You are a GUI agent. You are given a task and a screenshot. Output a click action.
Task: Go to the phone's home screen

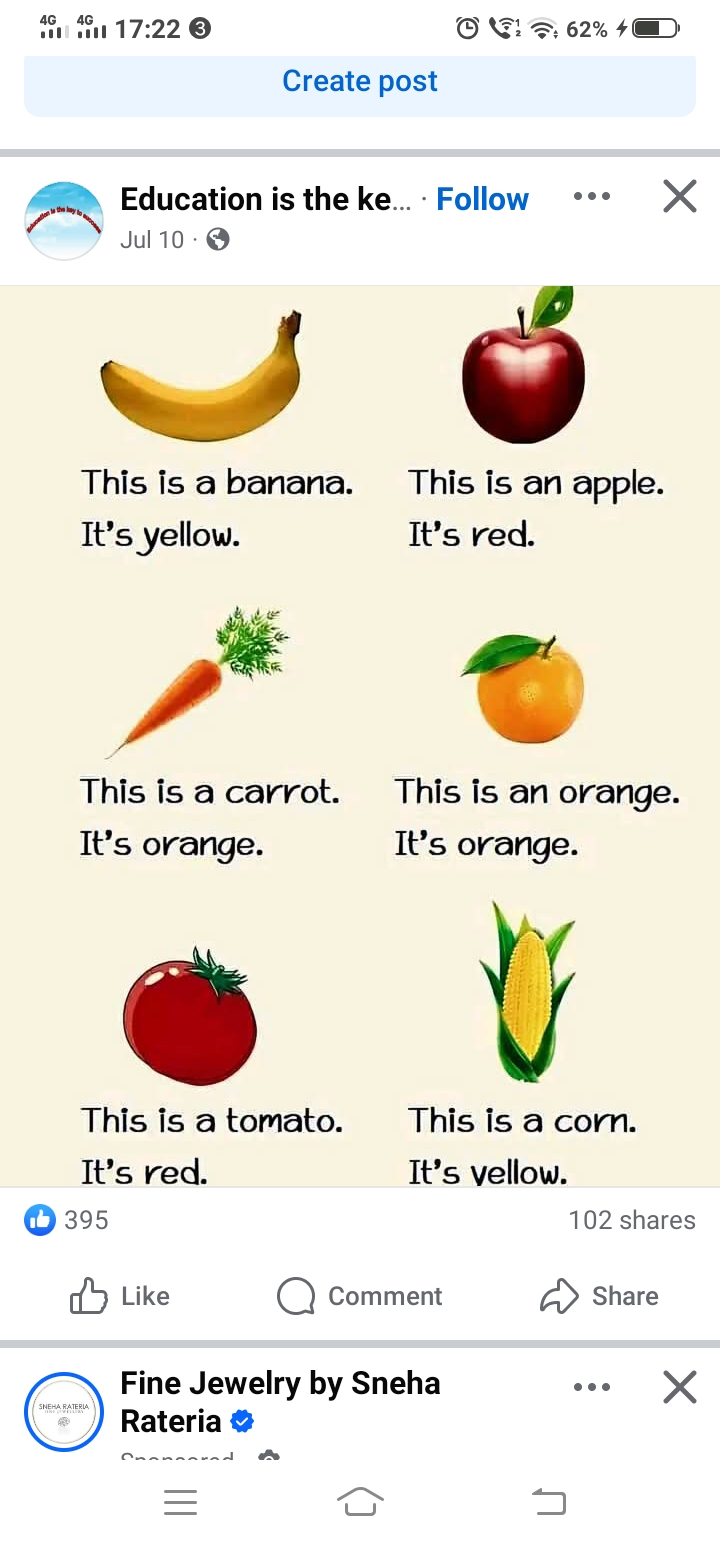click(360, 1502)
